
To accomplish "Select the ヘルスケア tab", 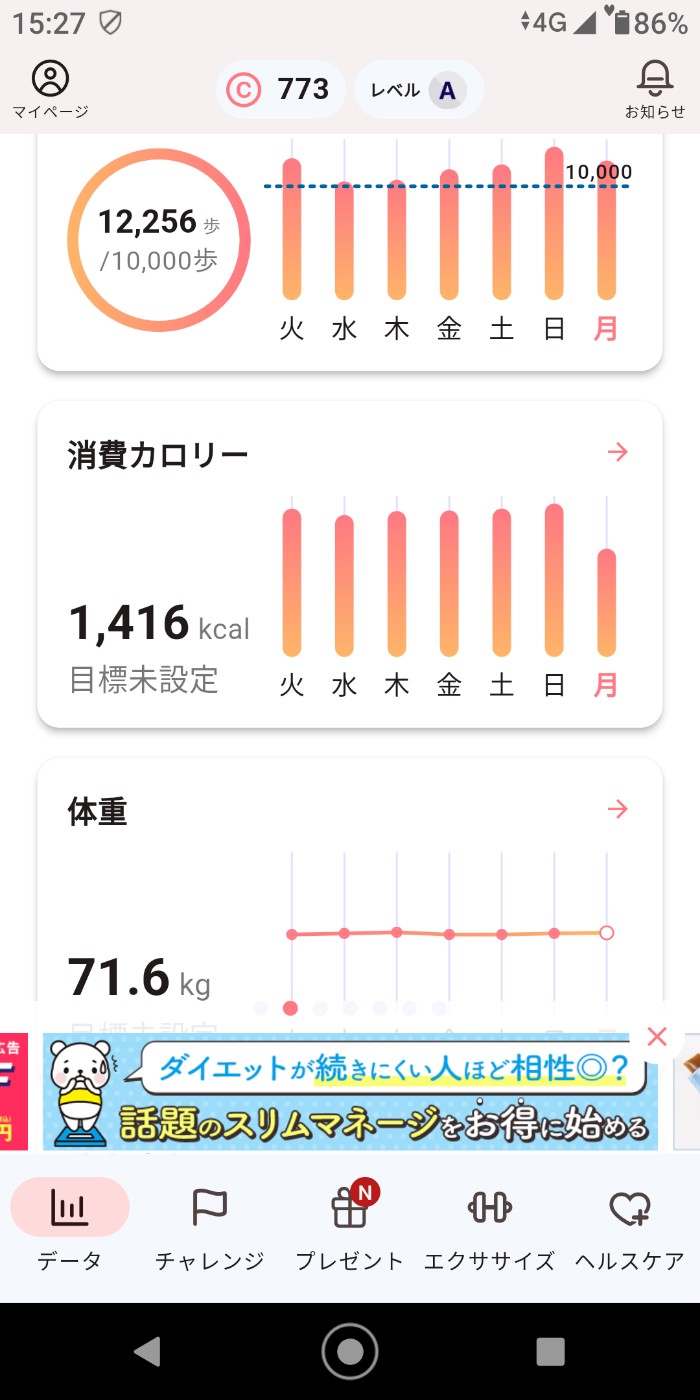I will click(x=630, y=1225).
